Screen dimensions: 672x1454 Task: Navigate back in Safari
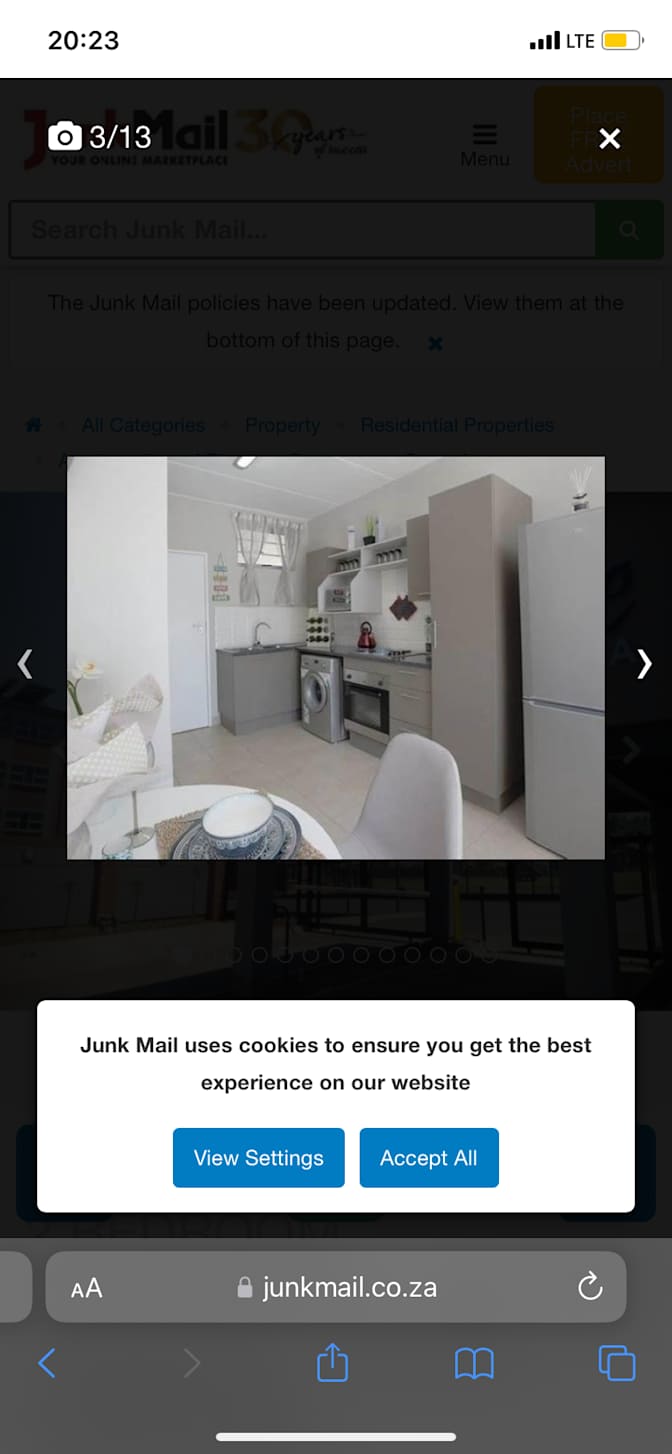click(x=47, y=1363)
